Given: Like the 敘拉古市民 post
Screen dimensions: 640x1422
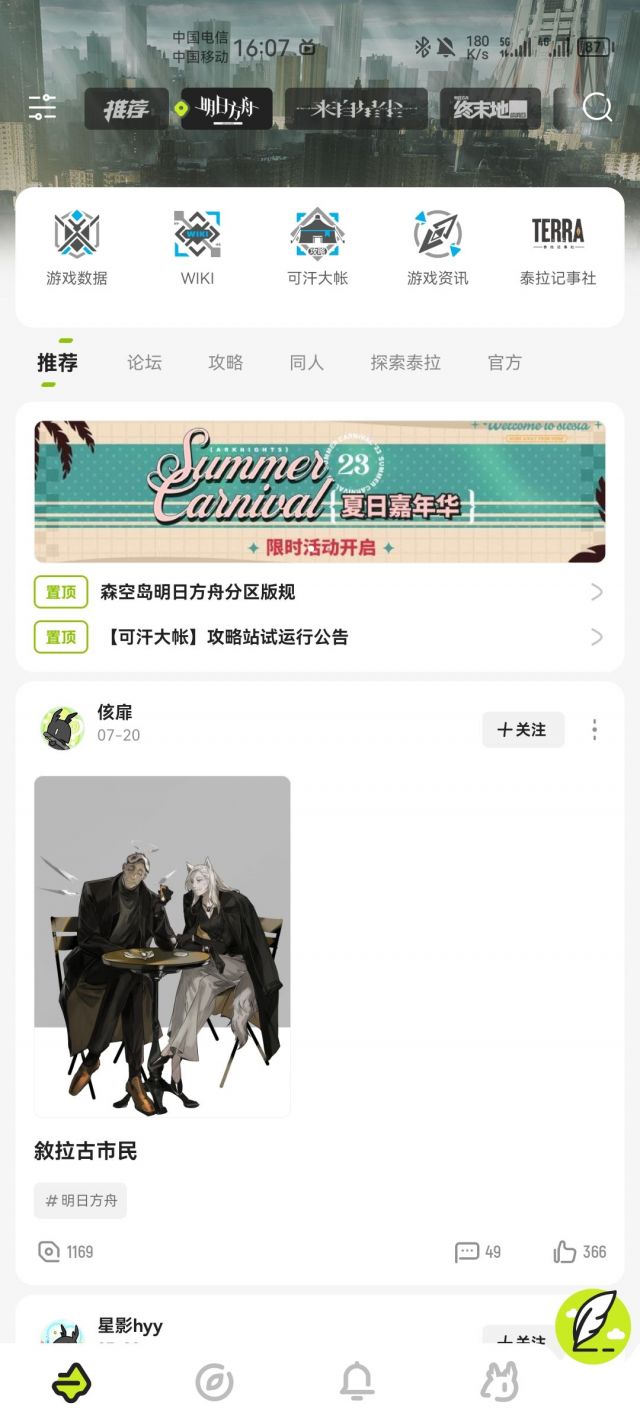Looking at the screenshot, I should coord(580,1252).
